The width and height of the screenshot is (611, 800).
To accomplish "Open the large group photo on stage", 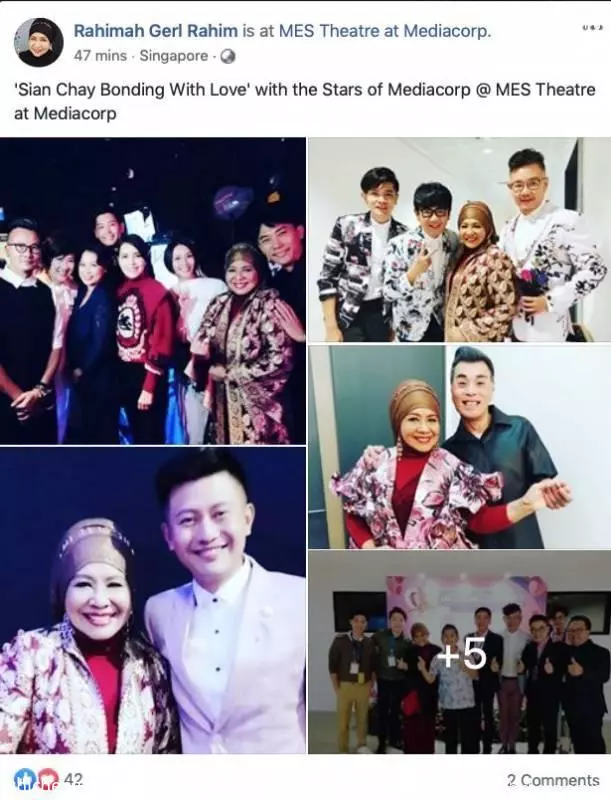I will [153, 290].
